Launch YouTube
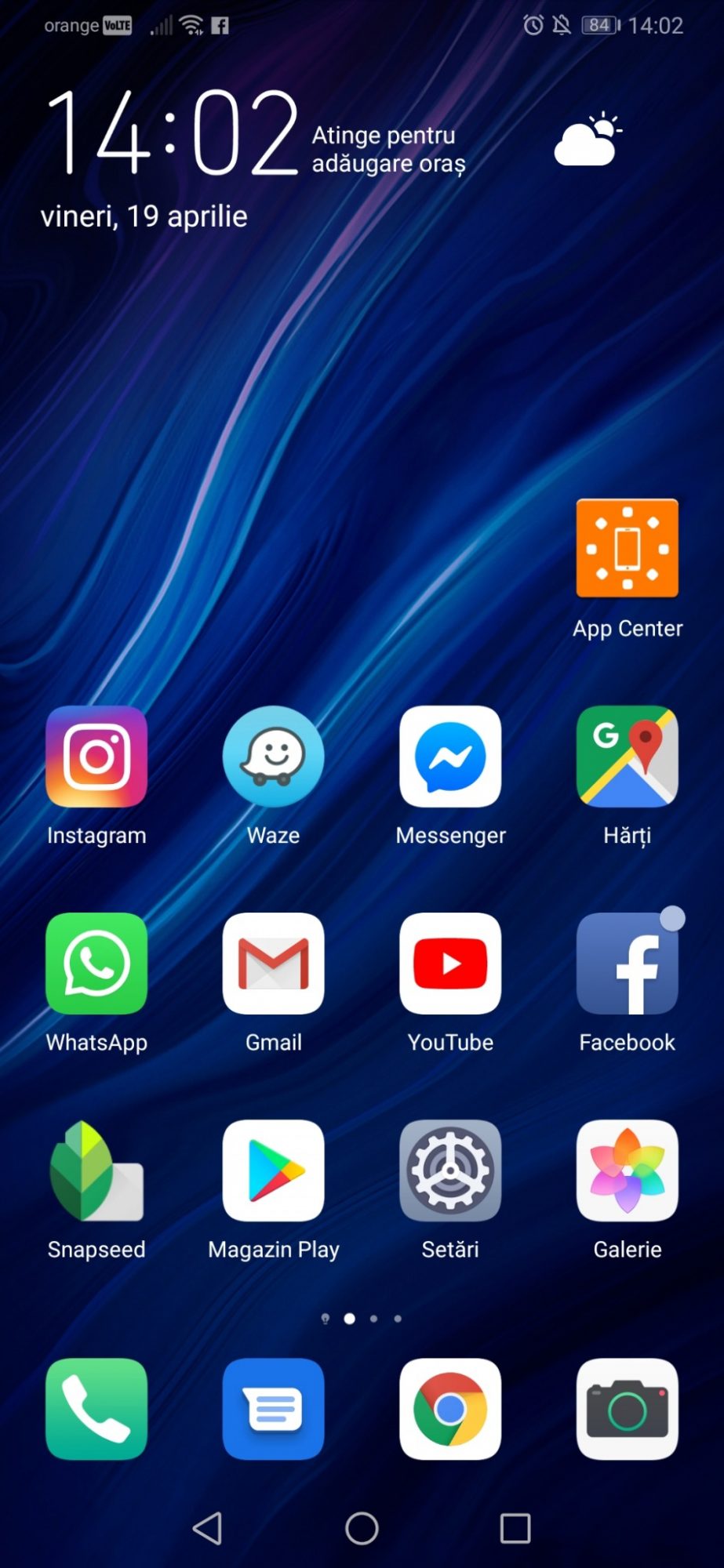The width and height of the screenshot is (724, 1568). 450,964
